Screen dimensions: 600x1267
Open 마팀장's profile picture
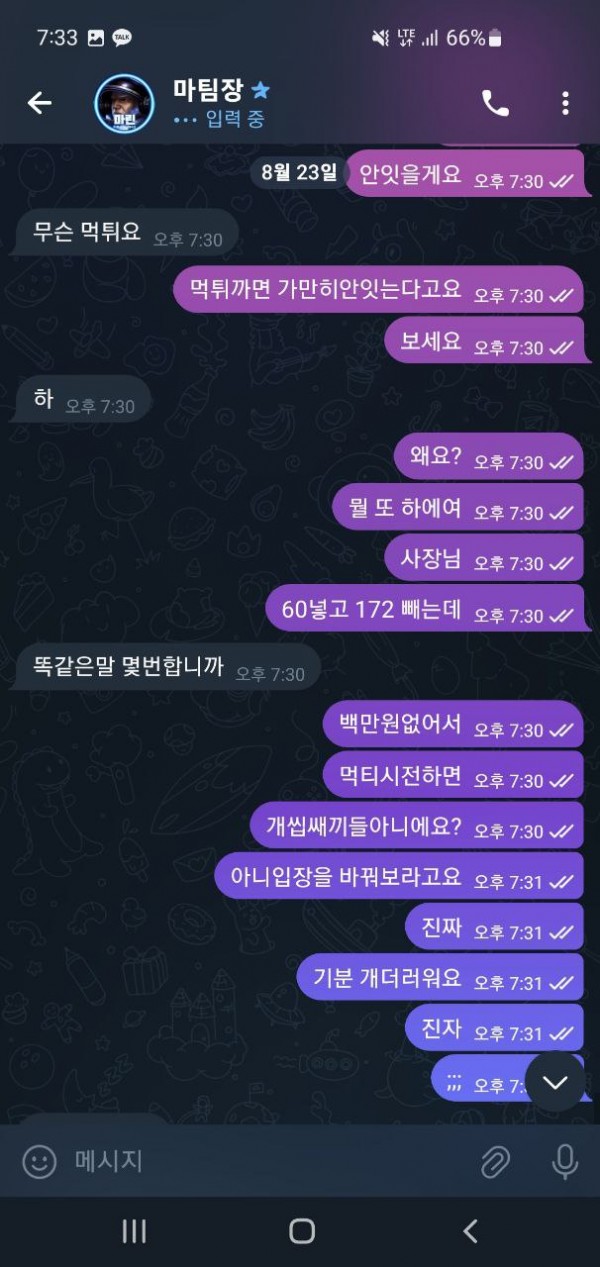click(x=124, y=103)
